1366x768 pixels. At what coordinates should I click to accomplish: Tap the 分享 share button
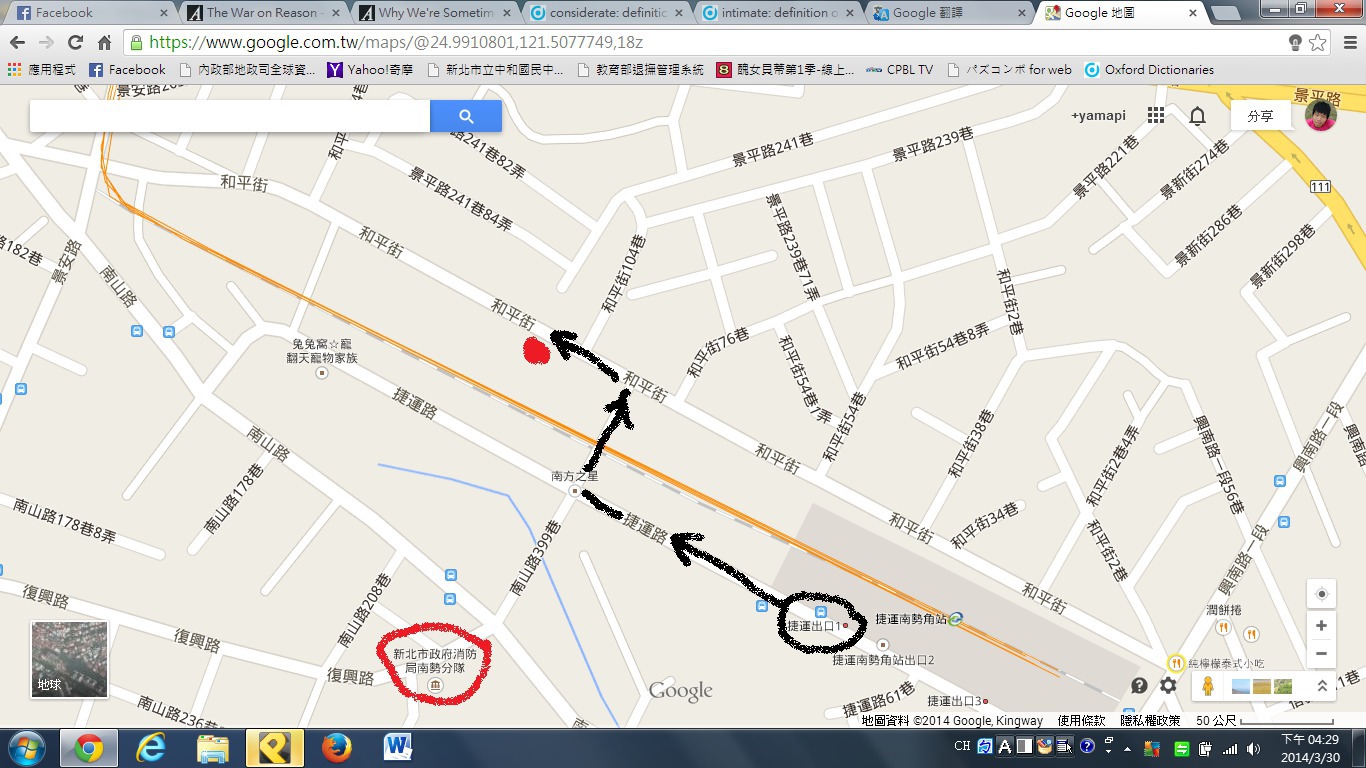(1260, 116)
